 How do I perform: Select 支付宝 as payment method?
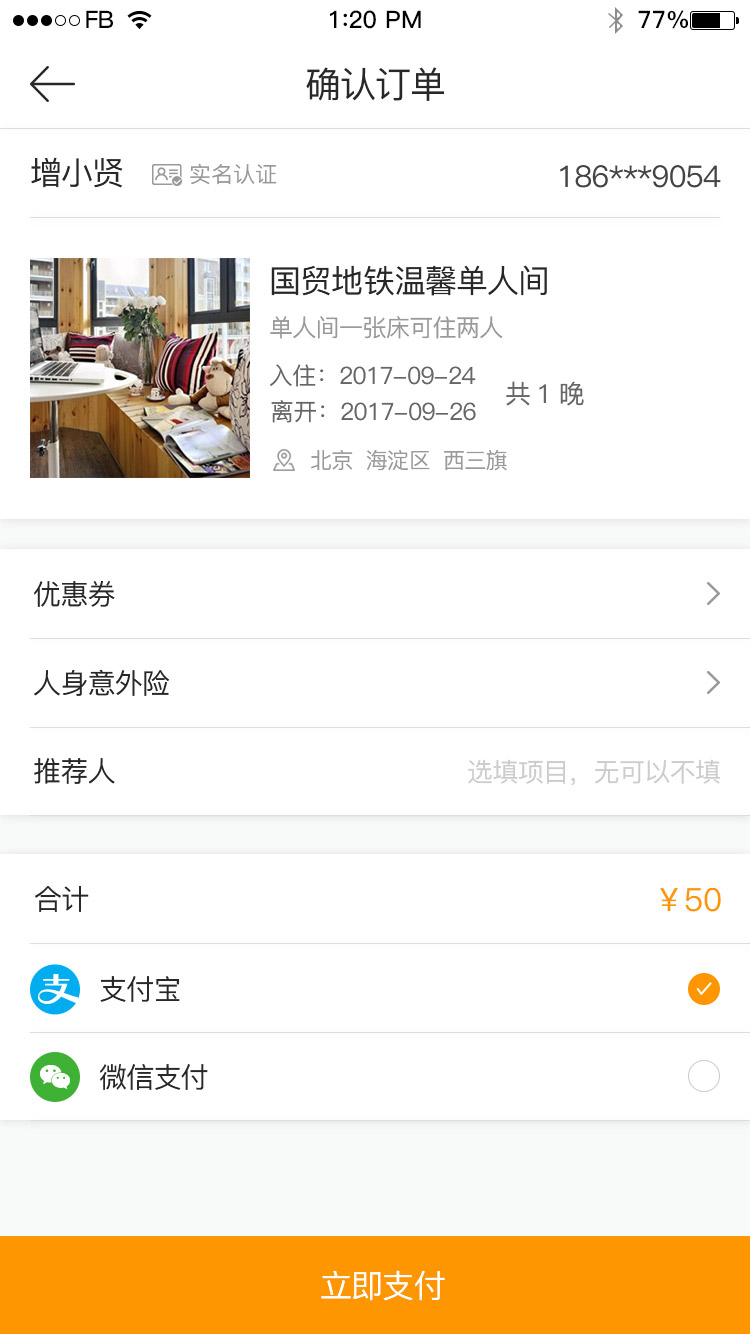pos(375,989)
